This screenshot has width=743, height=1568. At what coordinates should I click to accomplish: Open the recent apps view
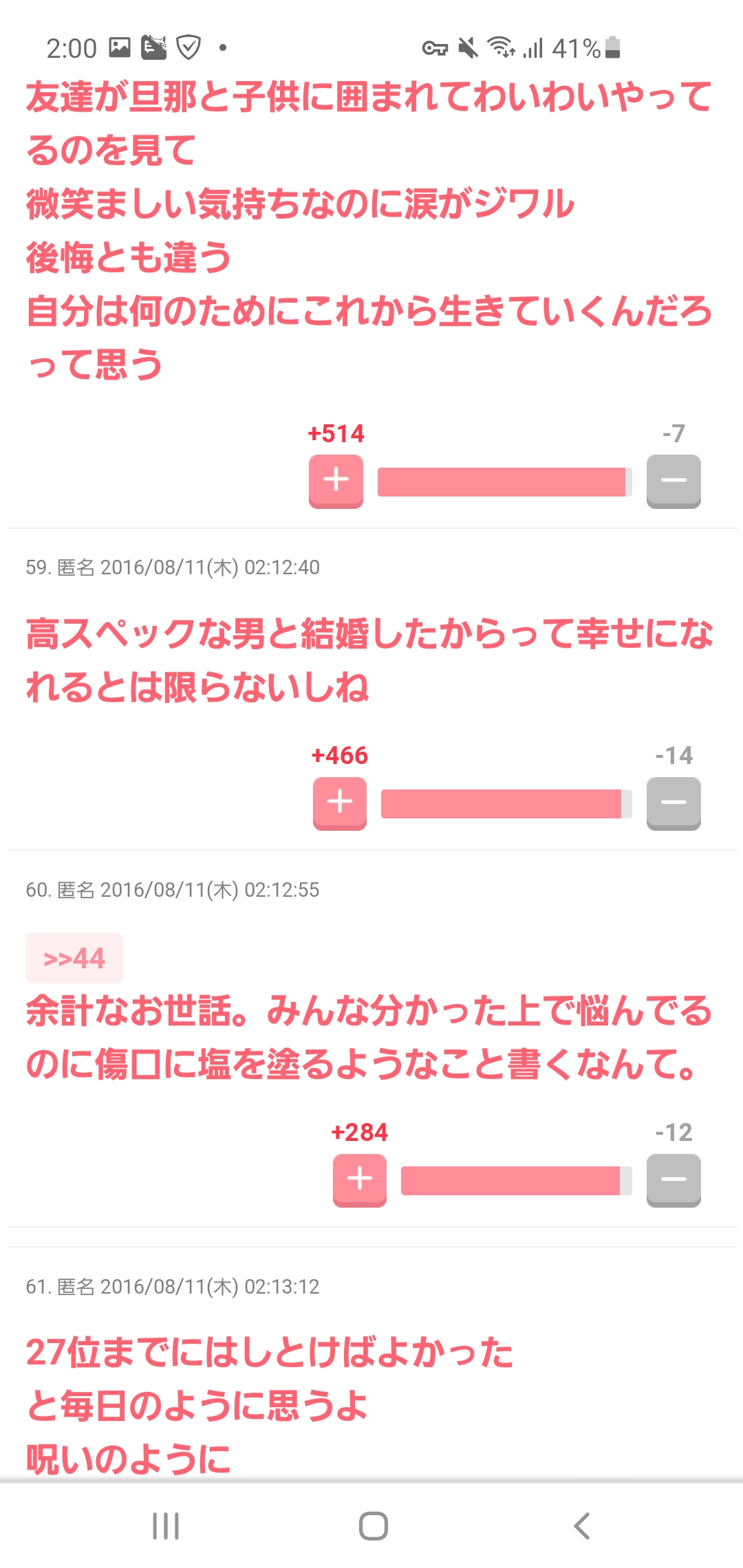(x=166, y=1525)
